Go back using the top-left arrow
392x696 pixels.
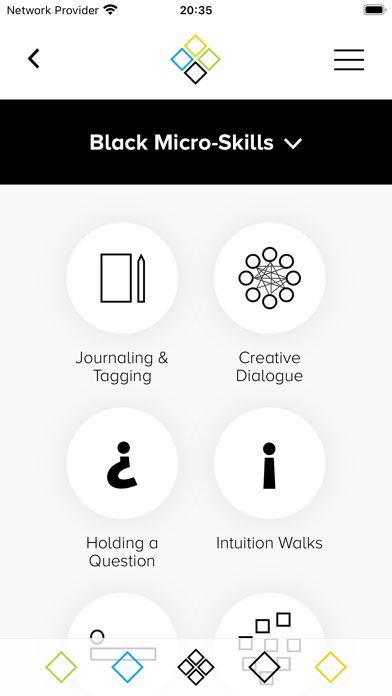[34, 59]
